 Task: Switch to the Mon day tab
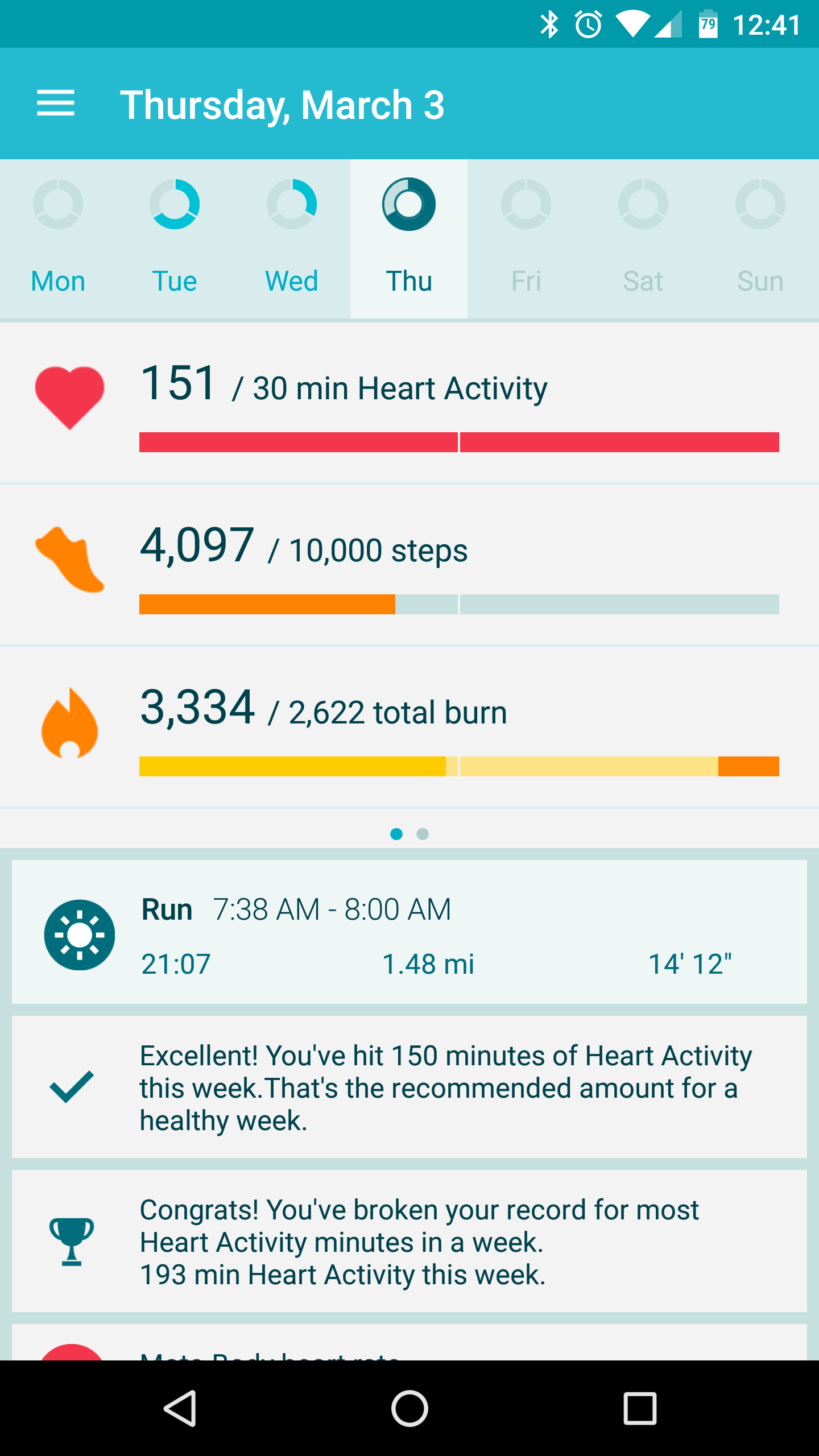tap(58, 239)
